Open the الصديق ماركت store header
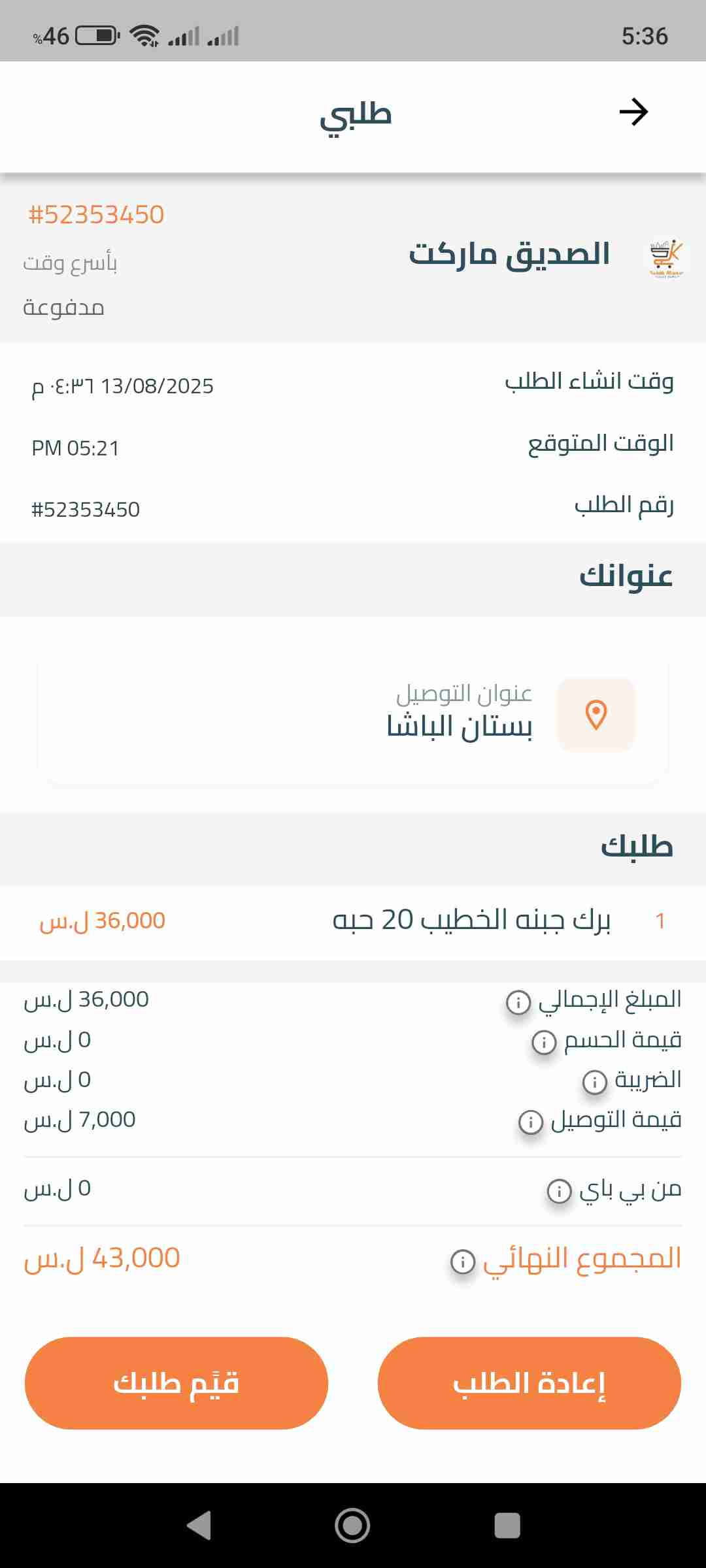 pyautogui.click(x=510, y=255)
